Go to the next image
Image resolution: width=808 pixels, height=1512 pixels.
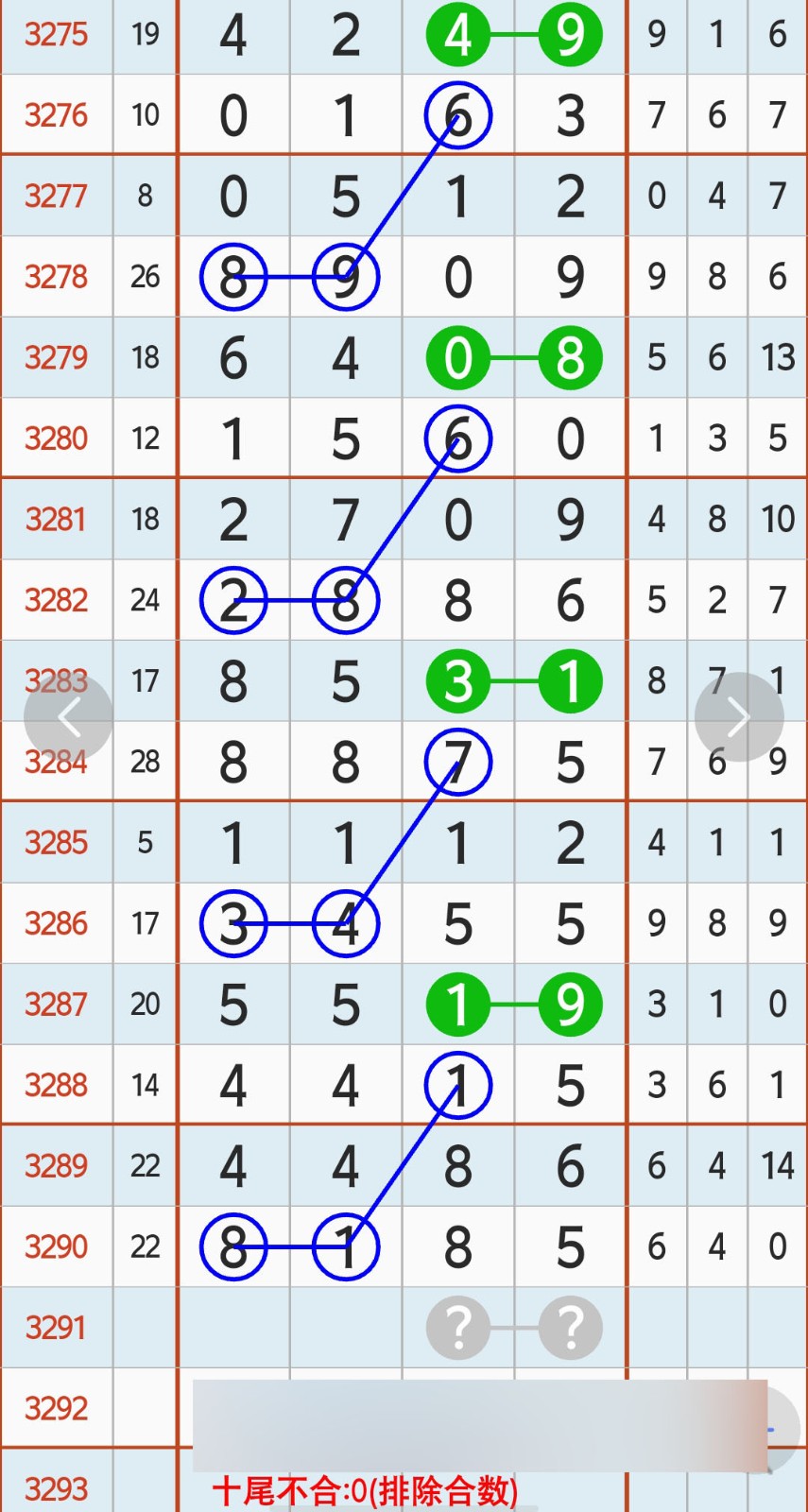(738, 717)
